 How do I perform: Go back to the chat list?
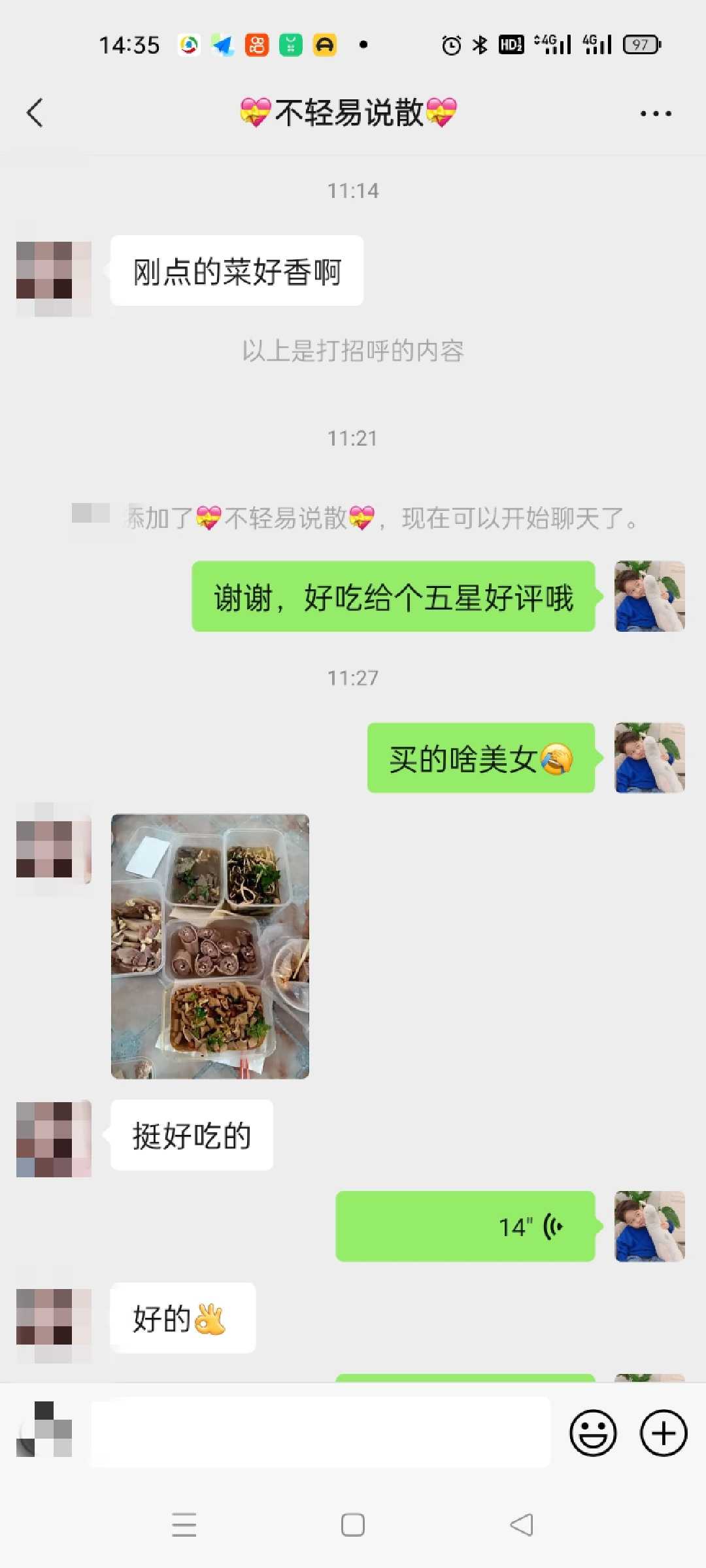(35, 112)
